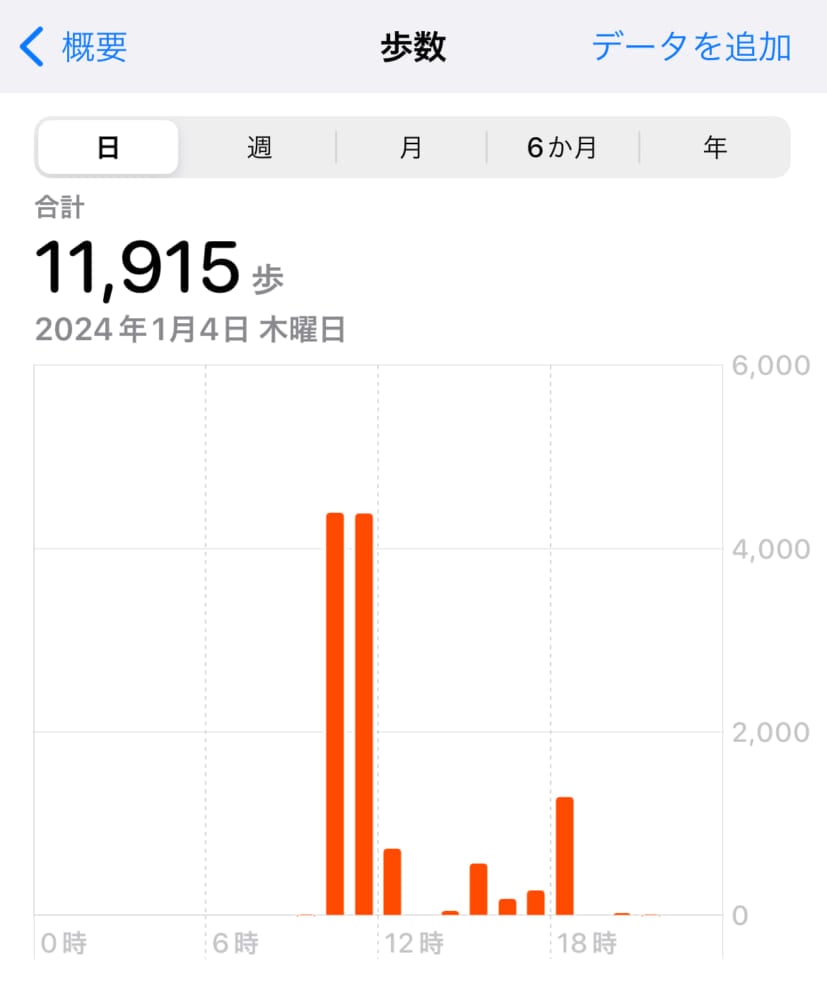Switch to the 週 view
The image size is (827, 1000).
tap(259, 148)
